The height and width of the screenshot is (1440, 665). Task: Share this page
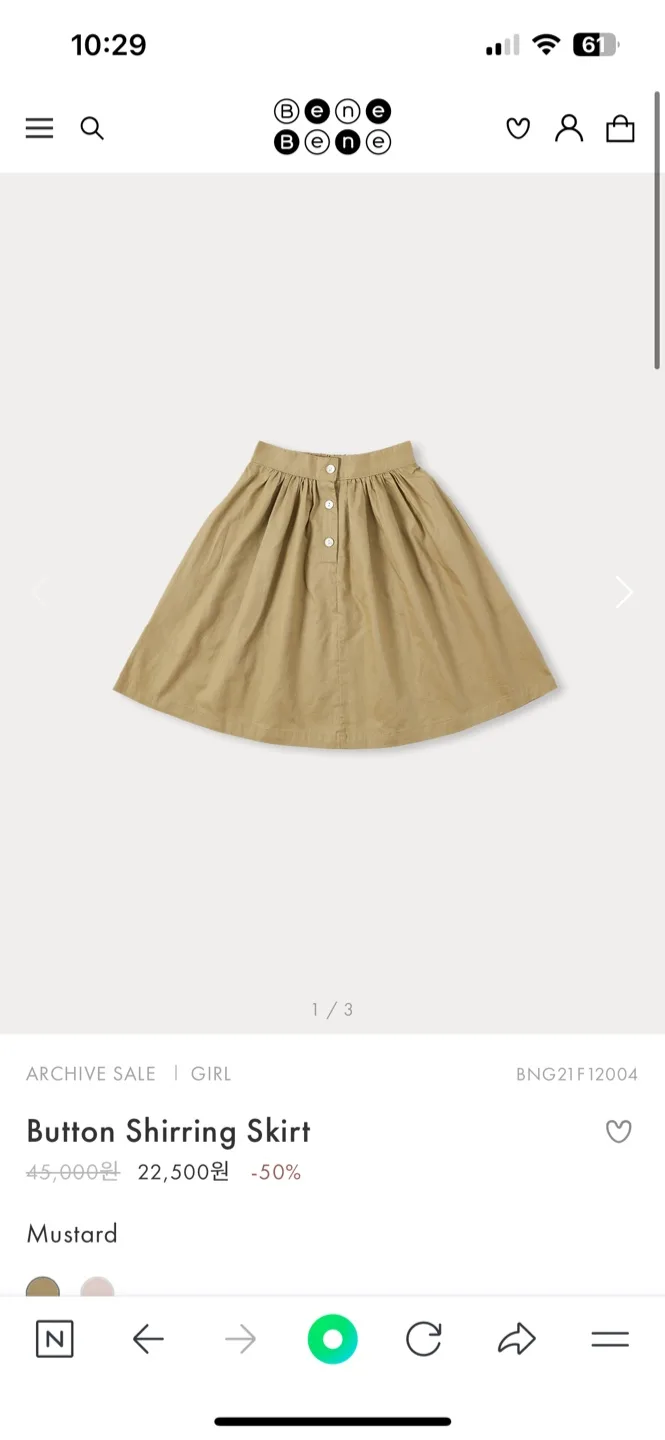tap(516, 1339)
